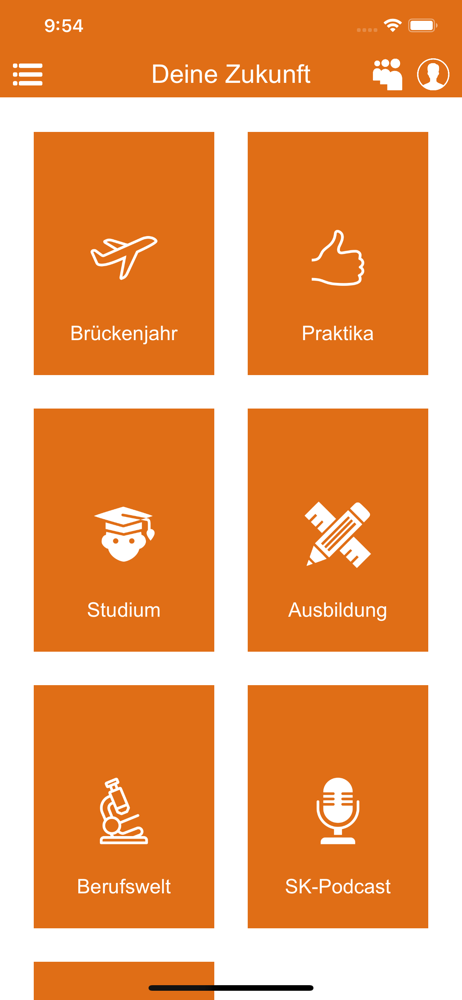Viewport: 462px width, 1000px height.
Task: Select the Praktika tile
Action: tap(338, 253)
